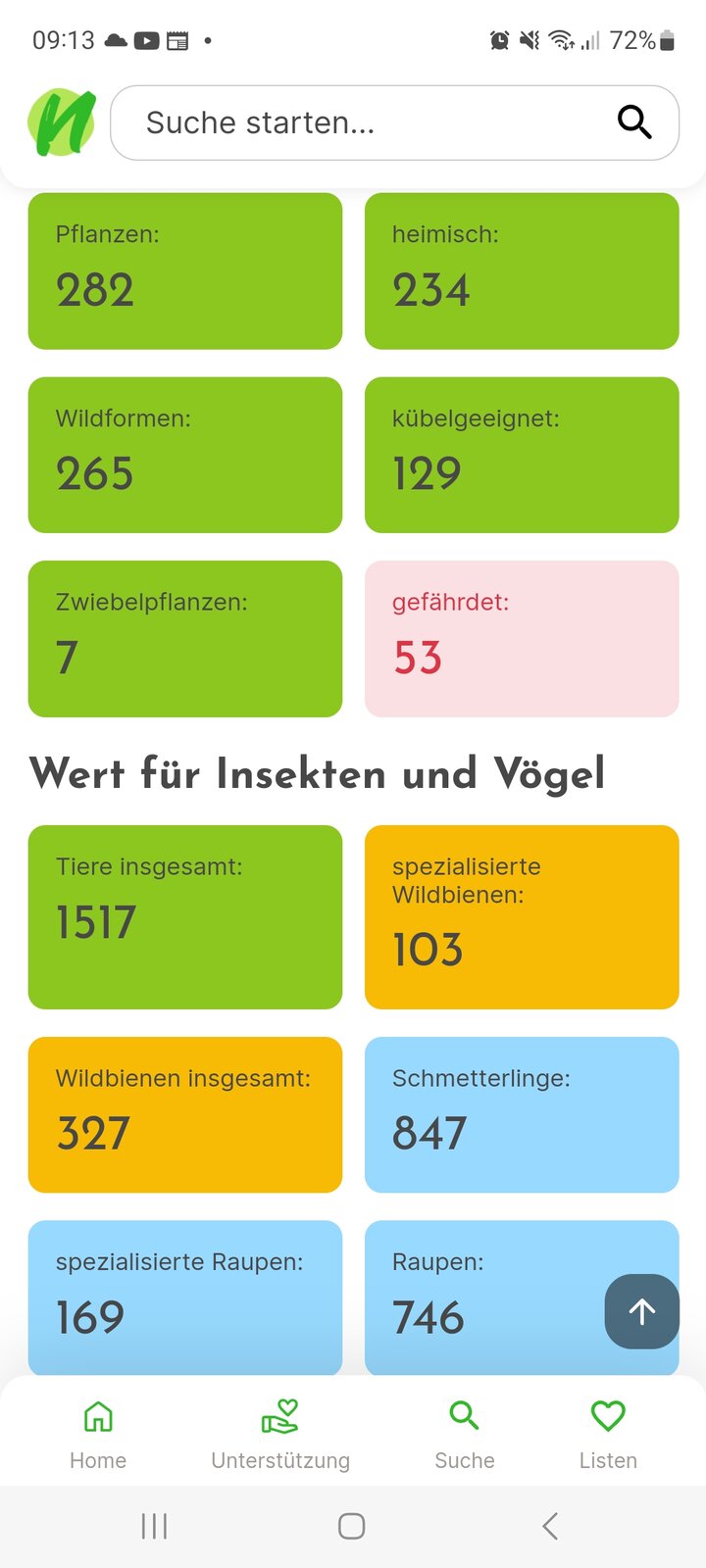The width and height of the screenshot is (706, 1568).
Task: Go back with the system back button
Action: tap(550, 1526)
